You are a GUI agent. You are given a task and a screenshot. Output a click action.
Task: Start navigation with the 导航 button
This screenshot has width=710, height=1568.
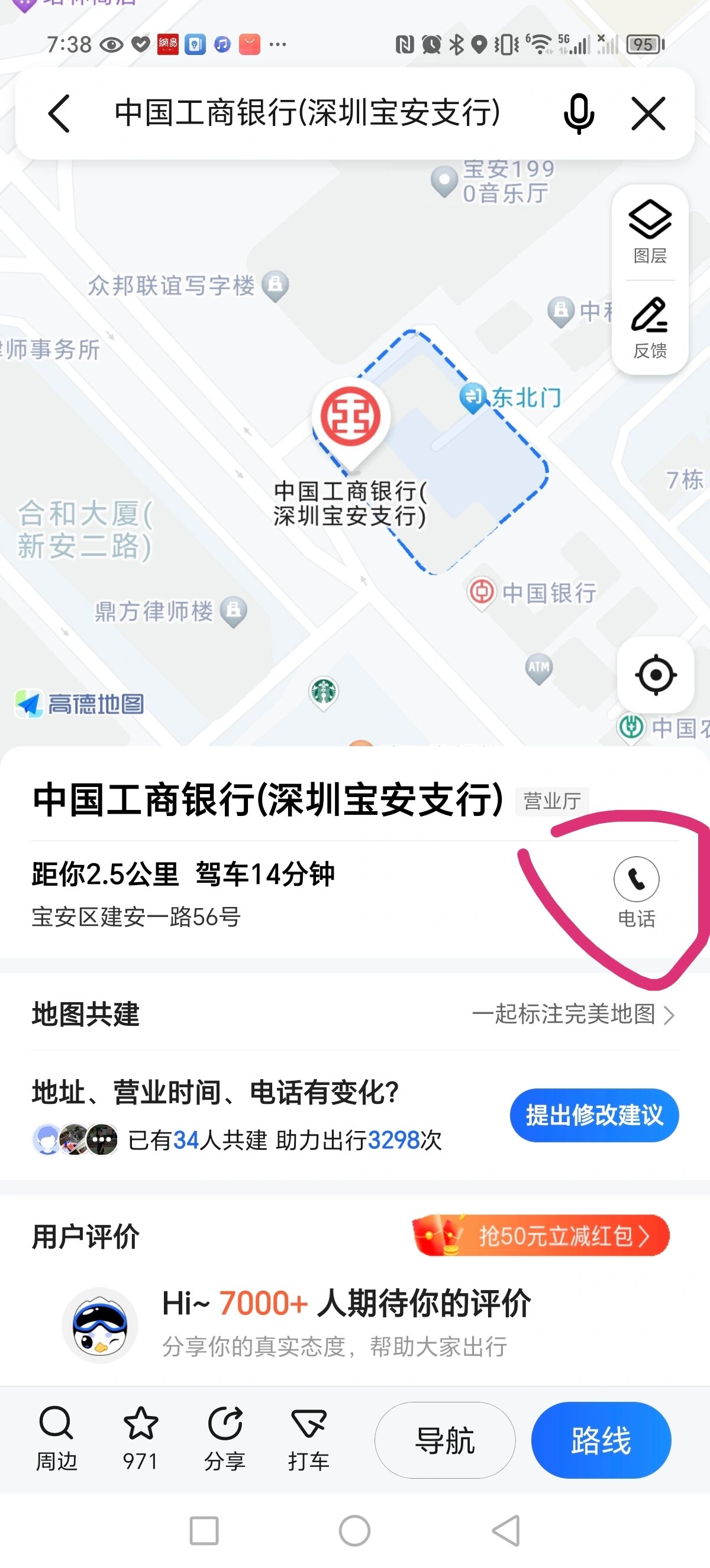(x=445, y=1440)
